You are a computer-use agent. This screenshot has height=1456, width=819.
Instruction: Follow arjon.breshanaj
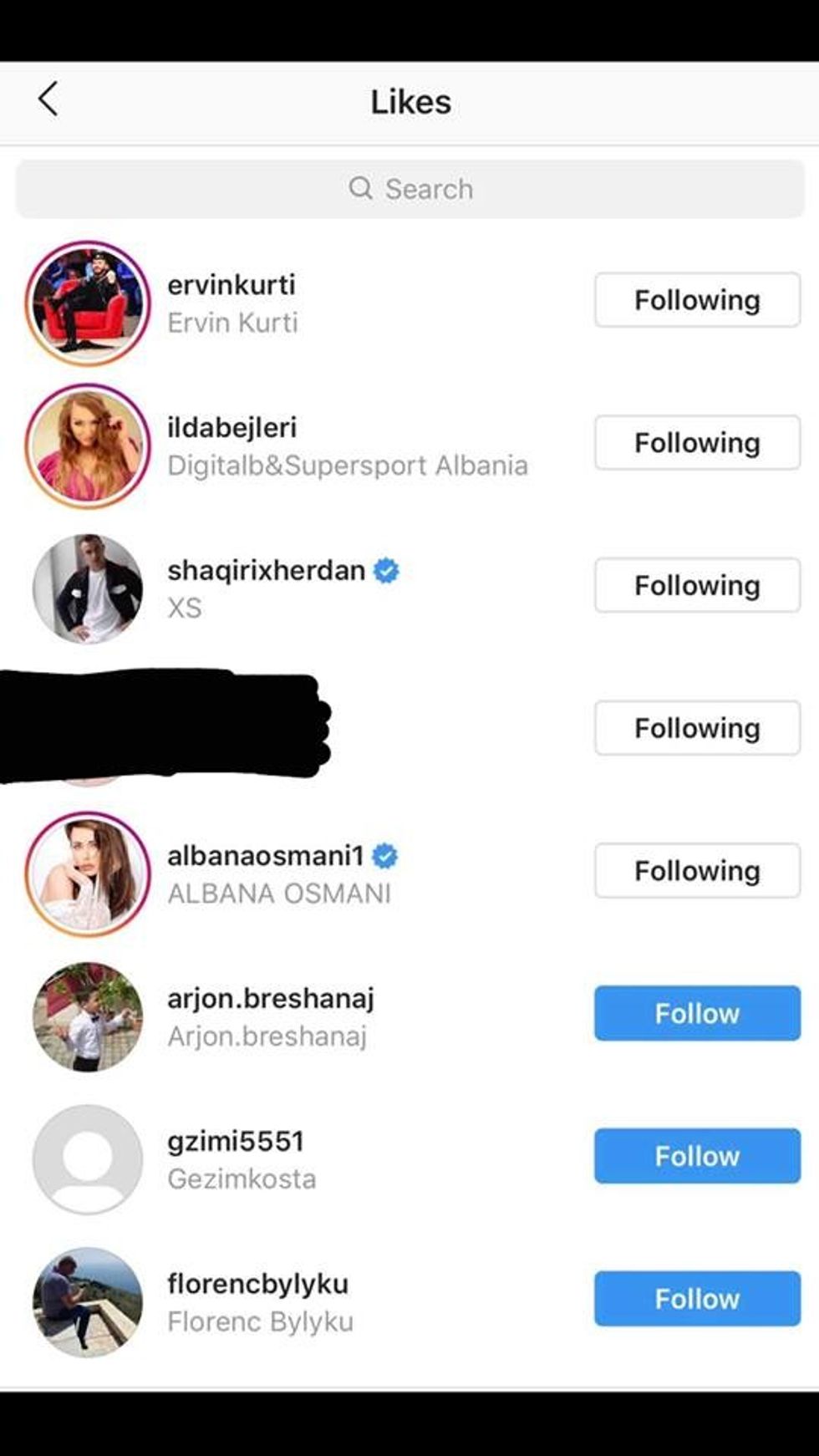[697, 1014]
